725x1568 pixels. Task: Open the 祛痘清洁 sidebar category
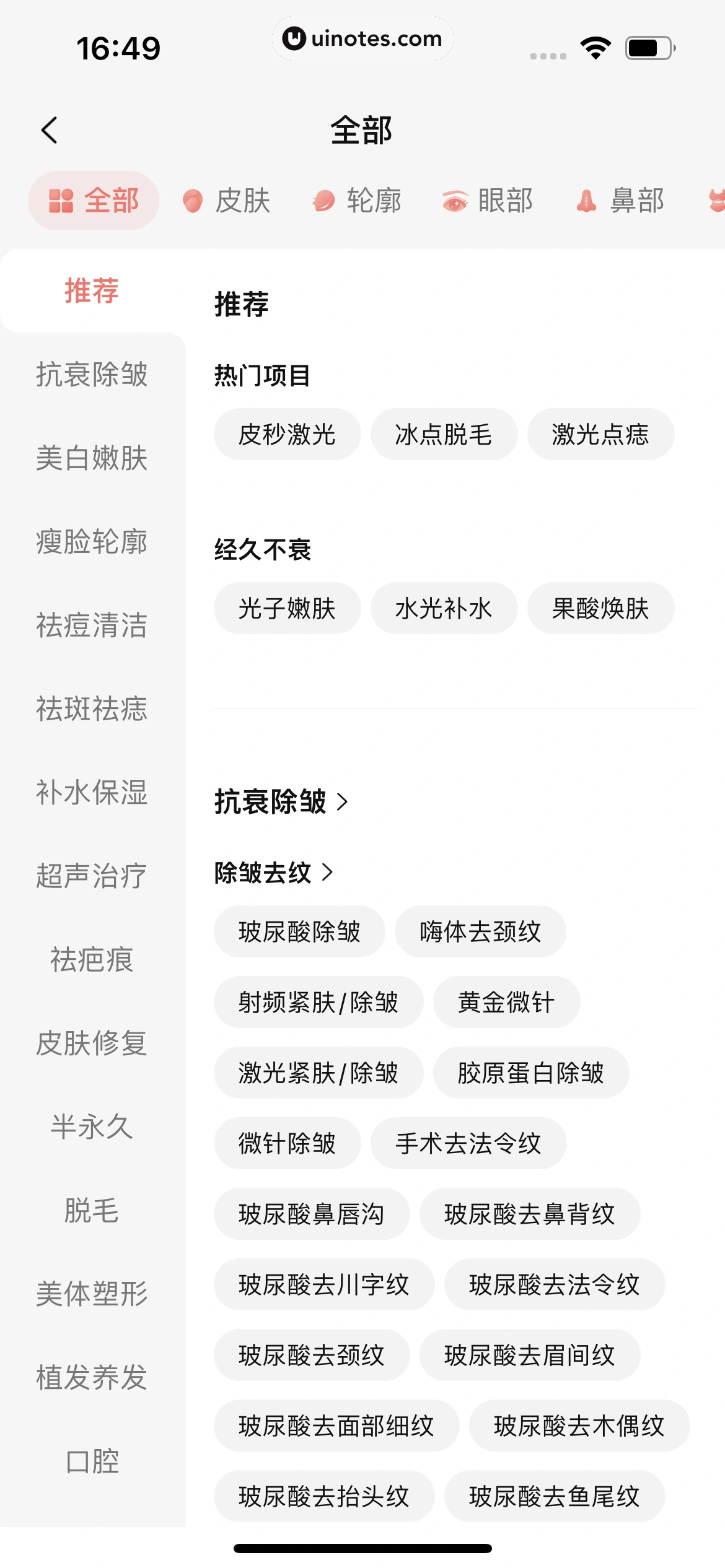(92, 625)
